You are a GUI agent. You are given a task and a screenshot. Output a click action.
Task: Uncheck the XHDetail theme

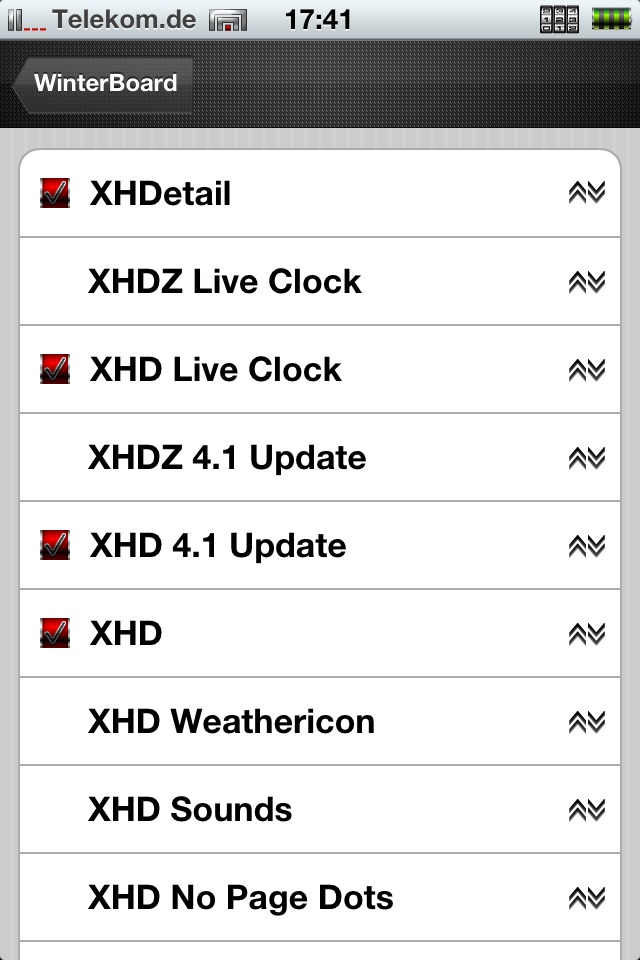(56, 194)
